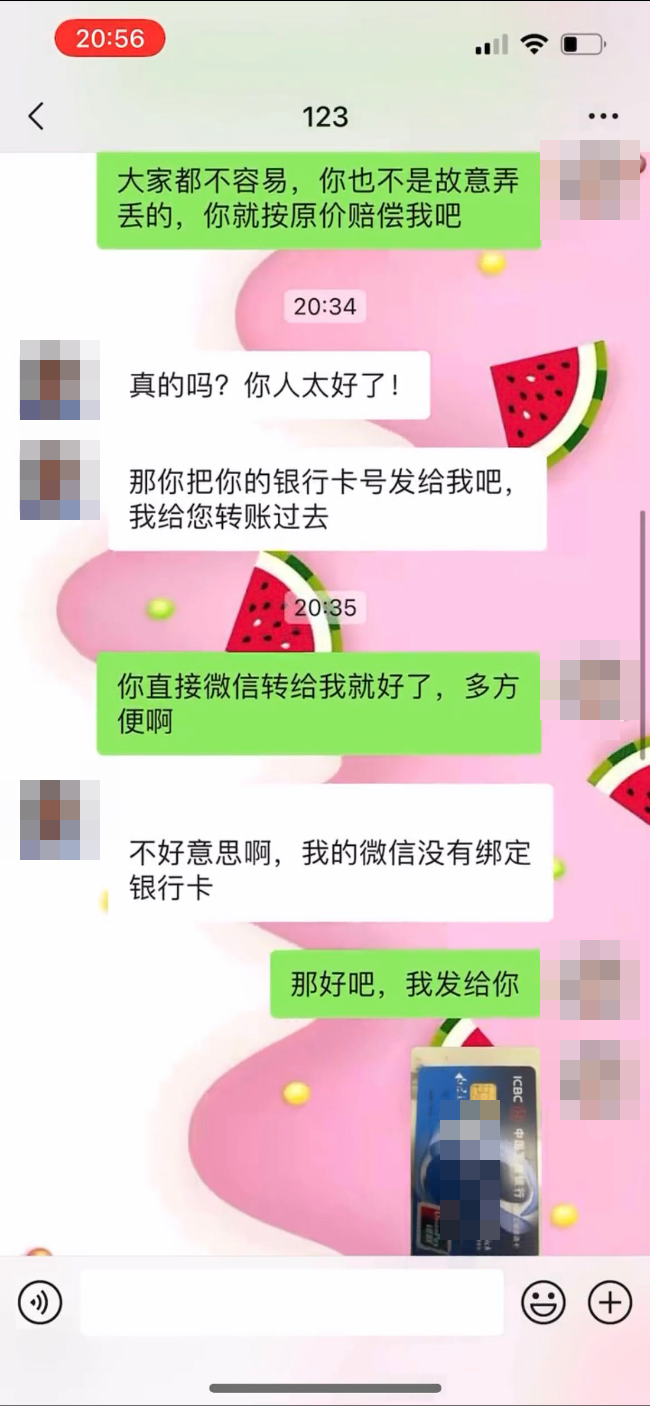Viewport: 650px width, 1406px height.
Task: Switch to voice message input
Action: coord(40,1303)
